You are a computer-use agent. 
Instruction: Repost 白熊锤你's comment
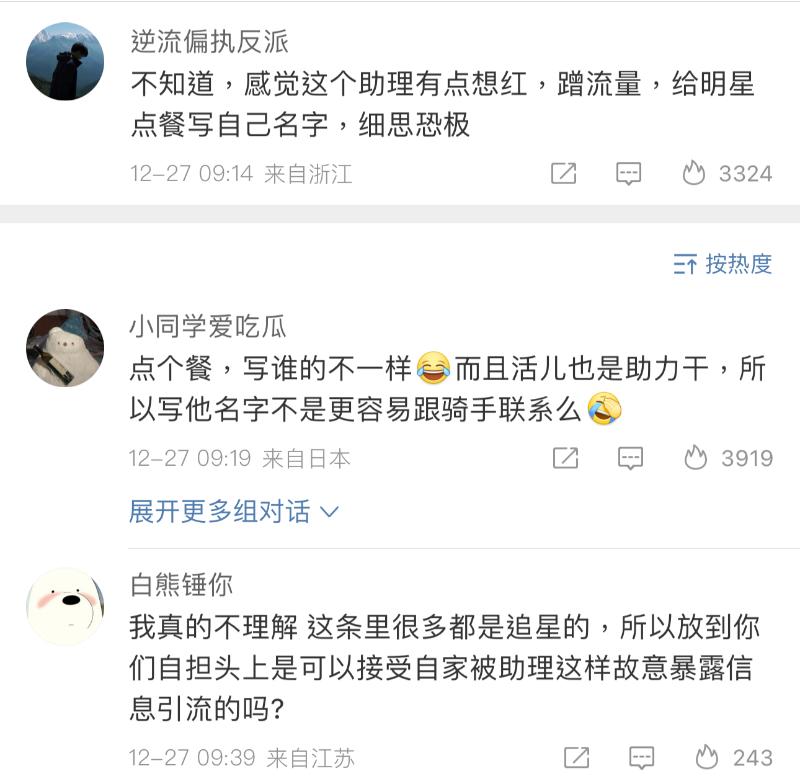tap(577, 757)
